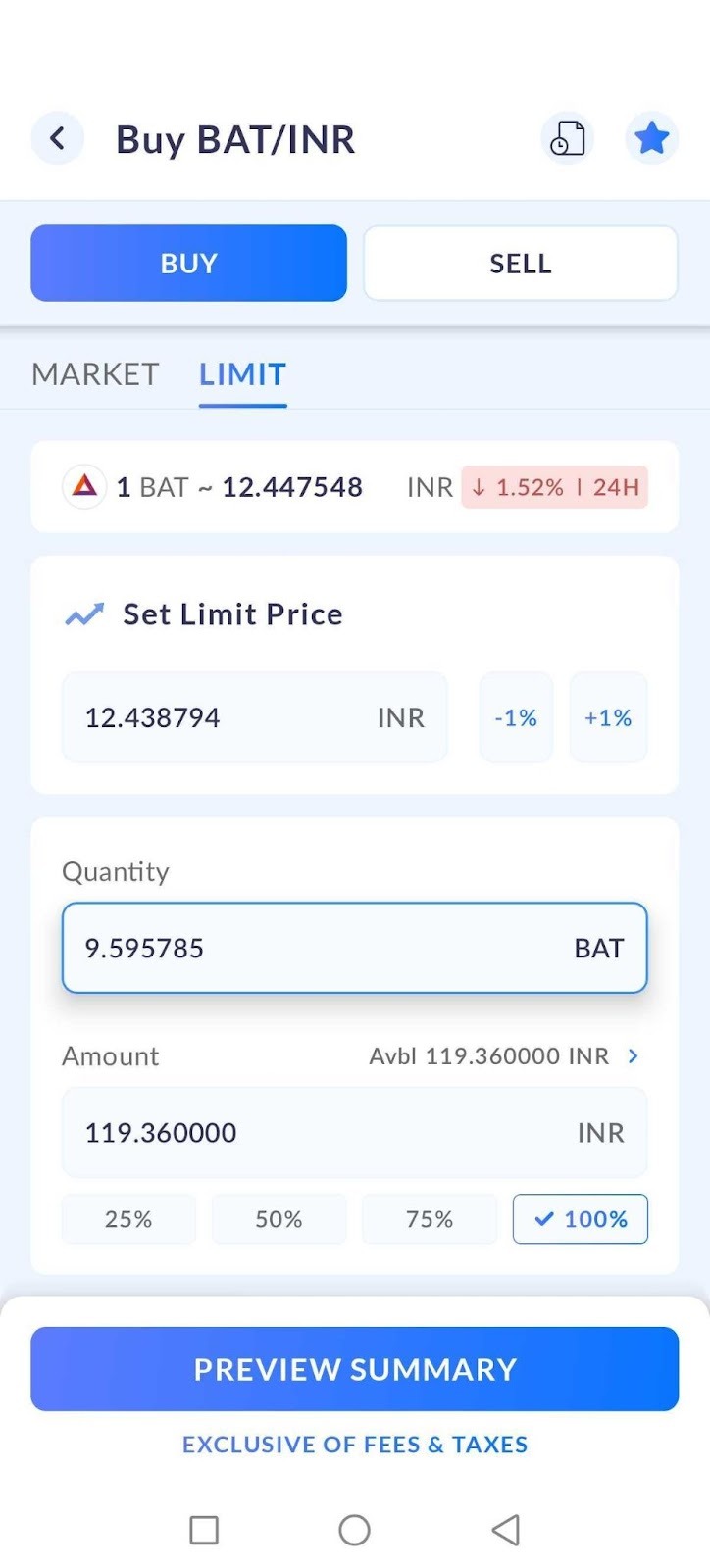Choose 50% of the available amount
This screenshot has width=710, height=1568.
point(279,1219)
